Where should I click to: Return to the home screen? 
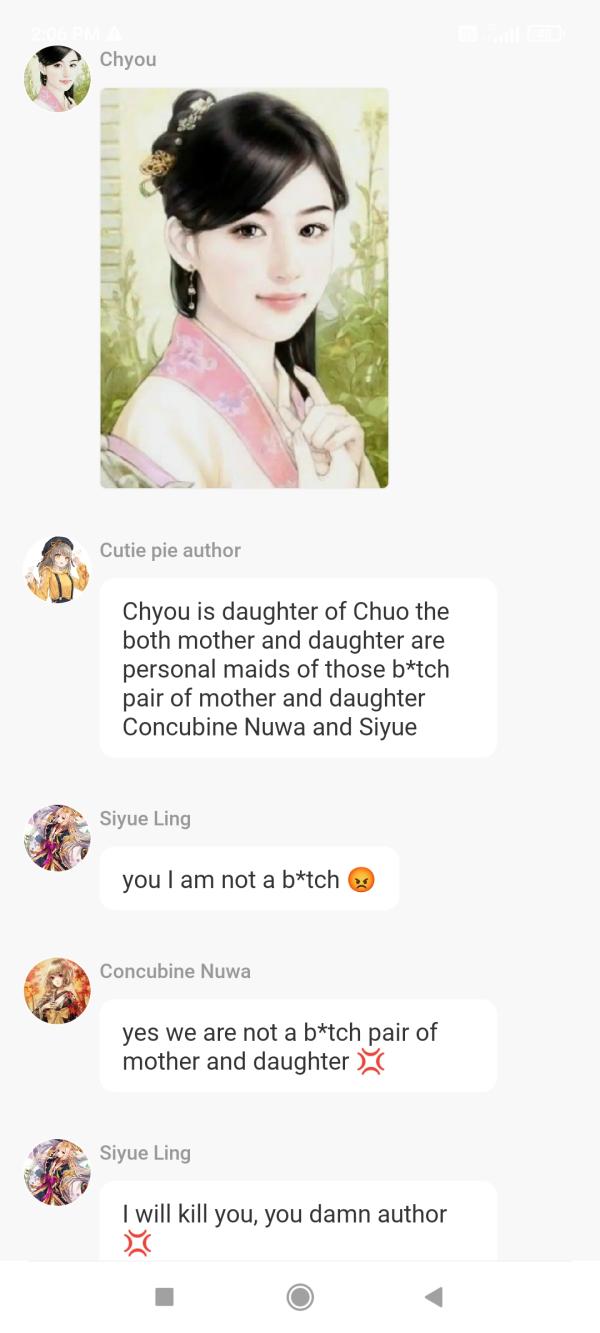pos(300,1297)
